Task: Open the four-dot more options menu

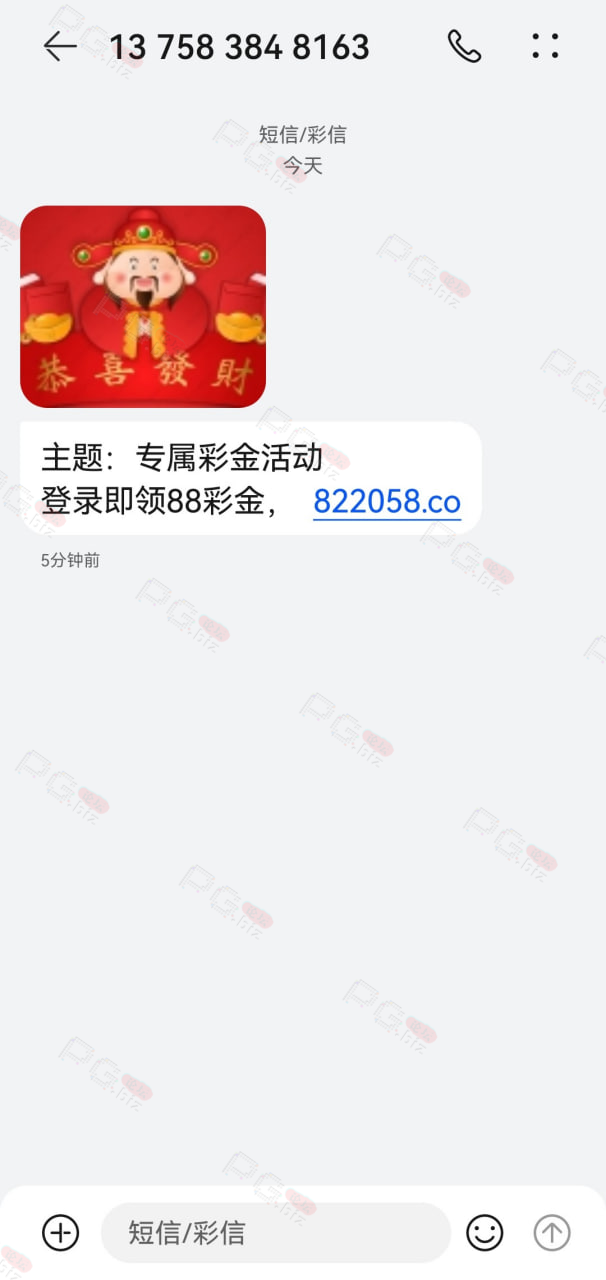Action: pos(545,46)
